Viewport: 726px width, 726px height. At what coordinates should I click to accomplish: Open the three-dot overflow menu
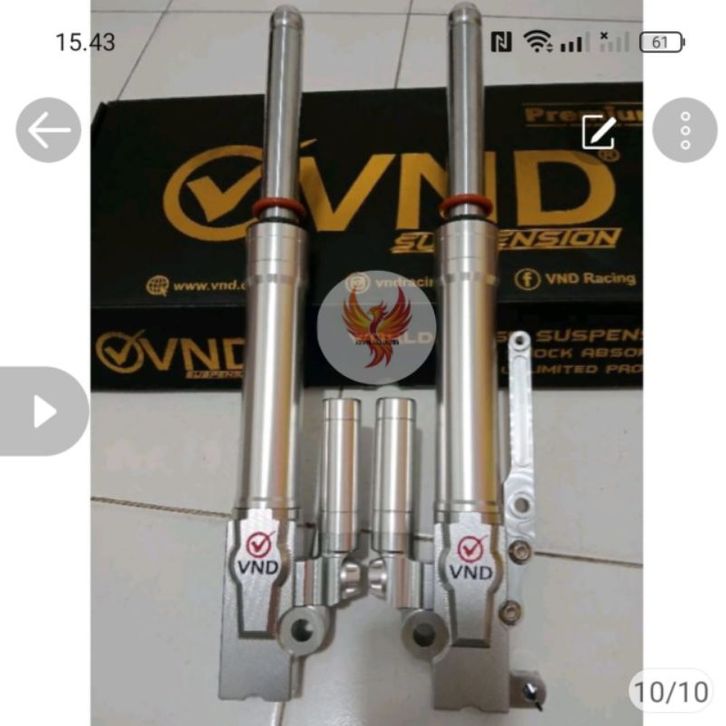pos(685,130)
